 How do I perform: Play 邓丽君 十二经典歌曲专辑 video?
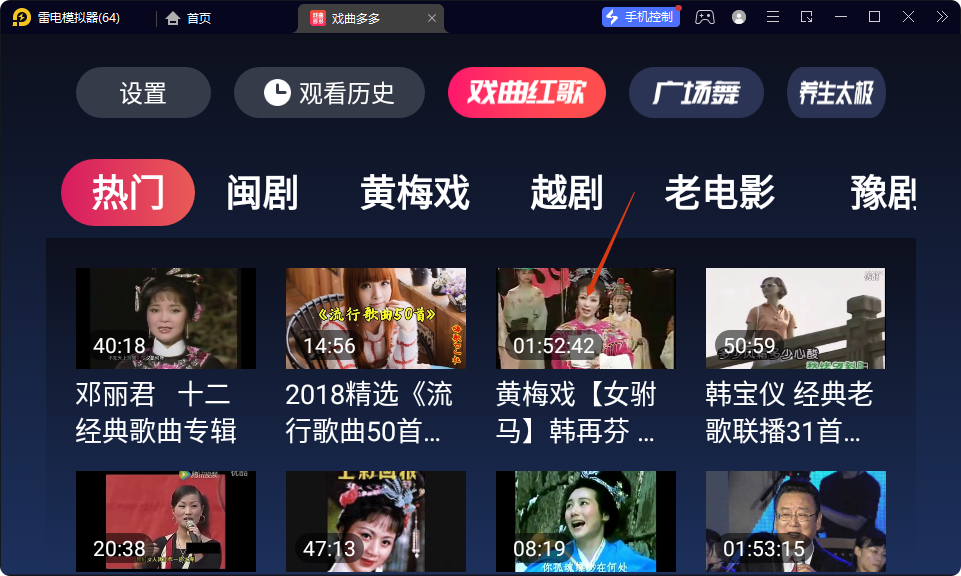[x=165, y=318]
